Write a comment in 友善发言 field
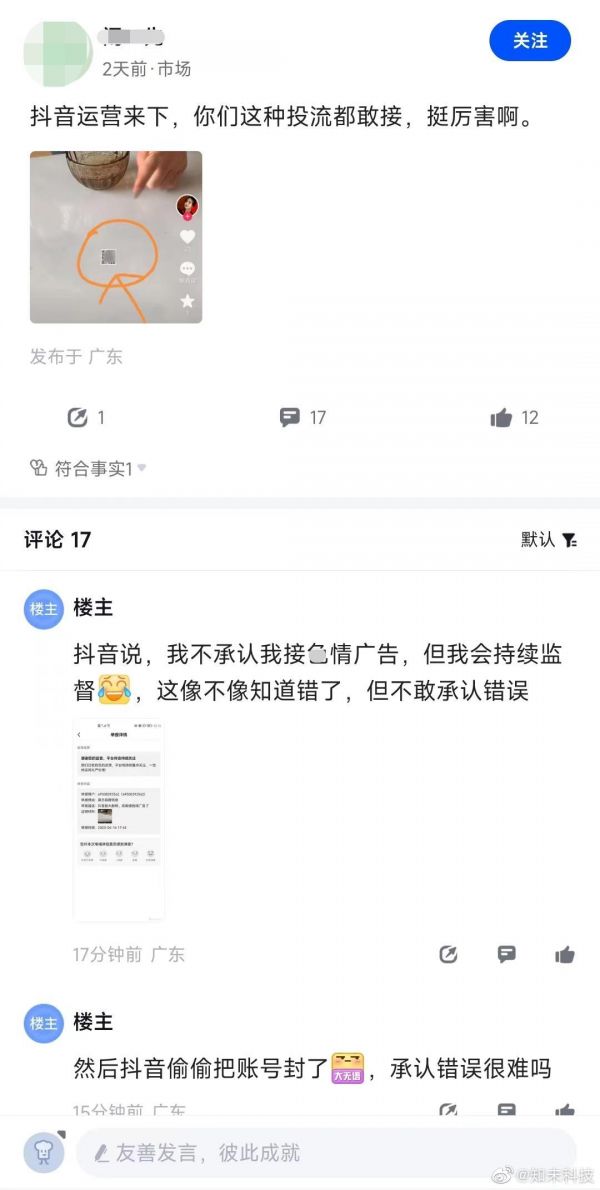600x1190 pixels. pyautogui.click(x=325, y=1153)
